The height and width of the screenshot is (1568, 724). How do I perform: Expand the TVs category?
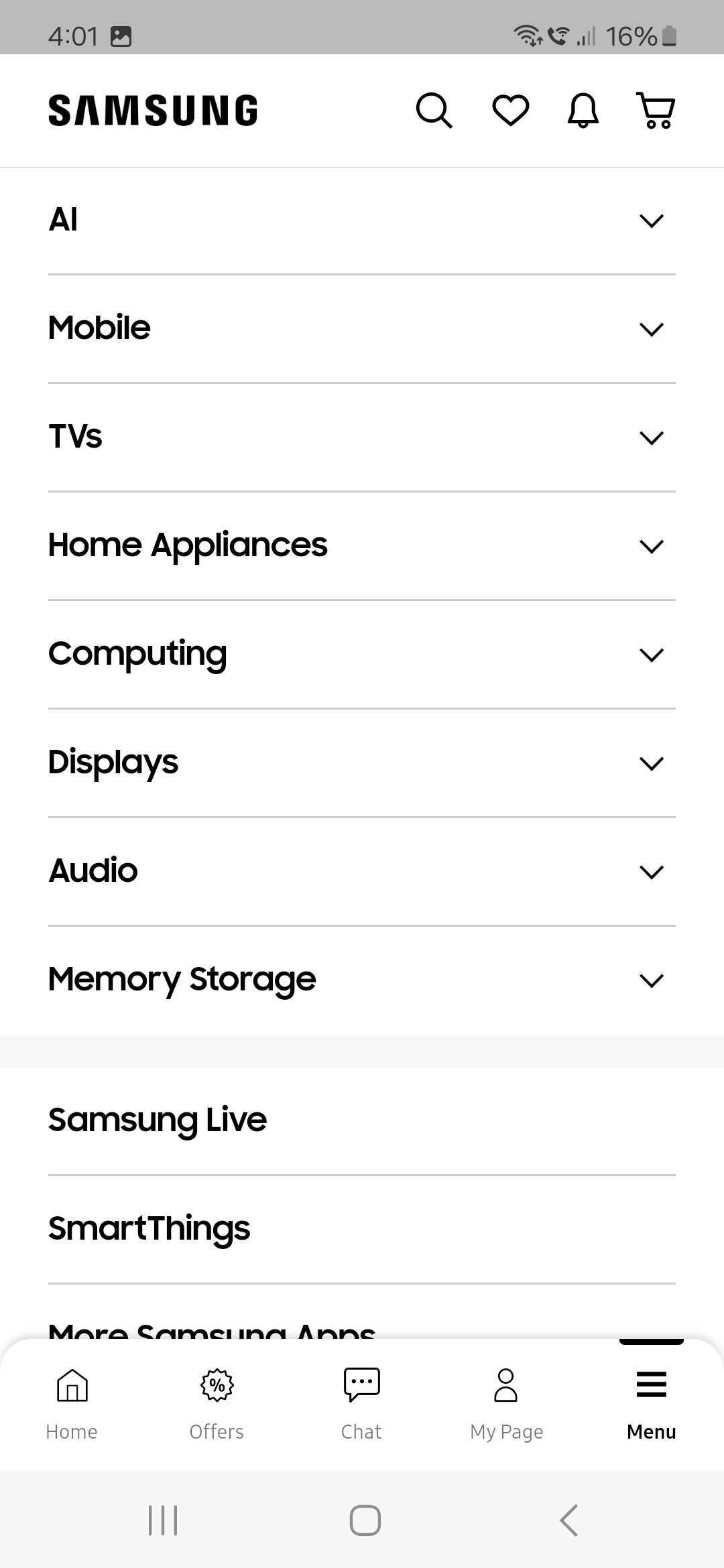point(362,438)
